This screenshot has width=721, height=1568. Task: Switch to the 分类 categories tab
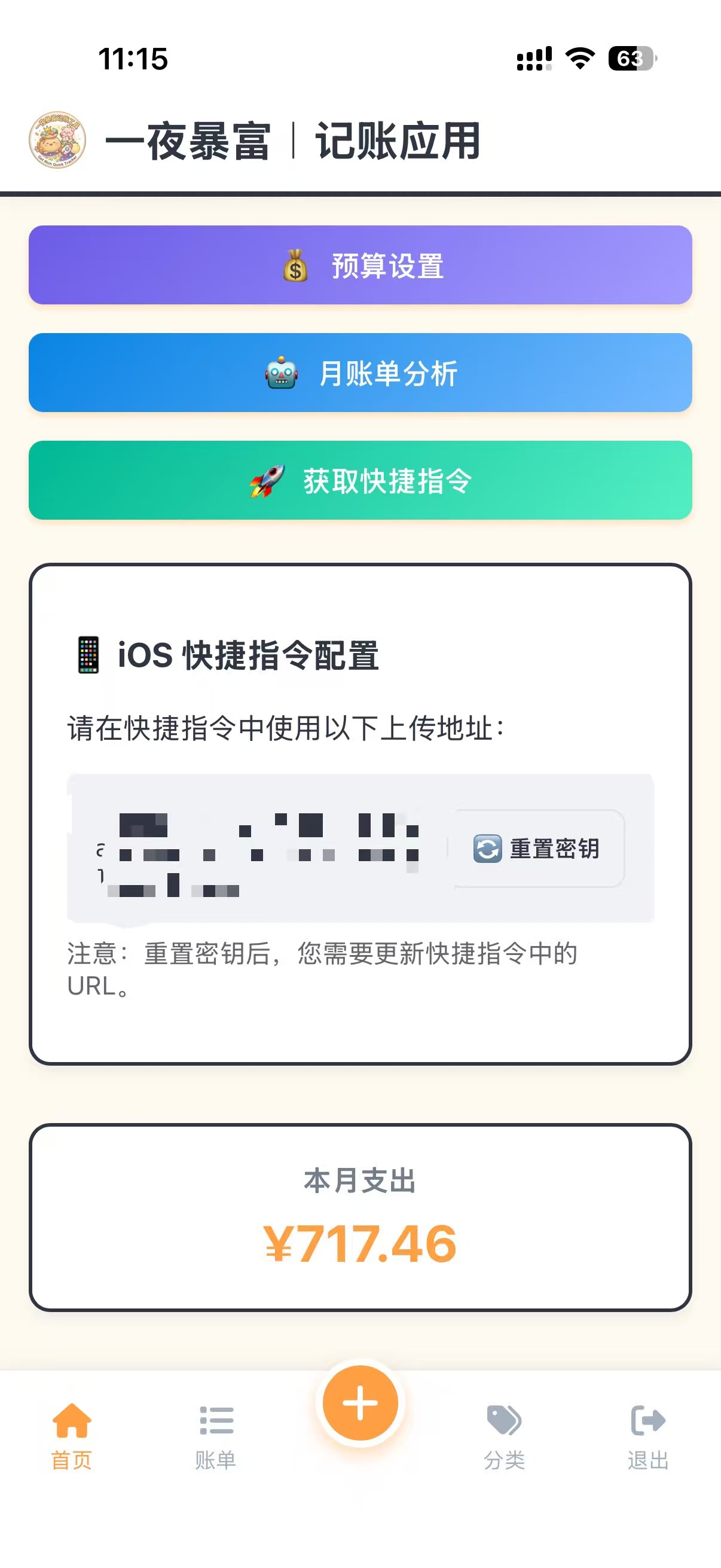(504, 1435)
